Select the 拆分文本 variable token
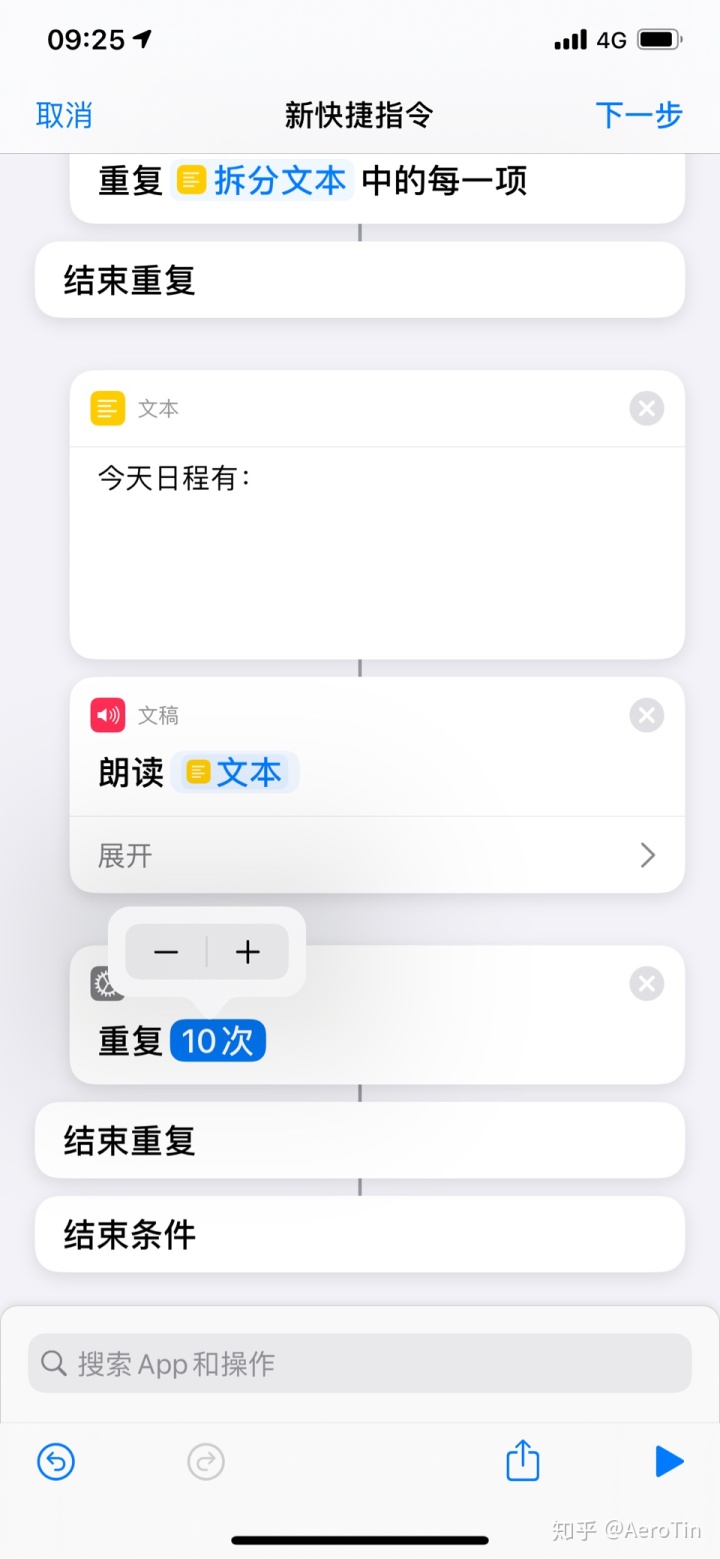The width and height of the screenshot is (720, 1559). (262, 181)
